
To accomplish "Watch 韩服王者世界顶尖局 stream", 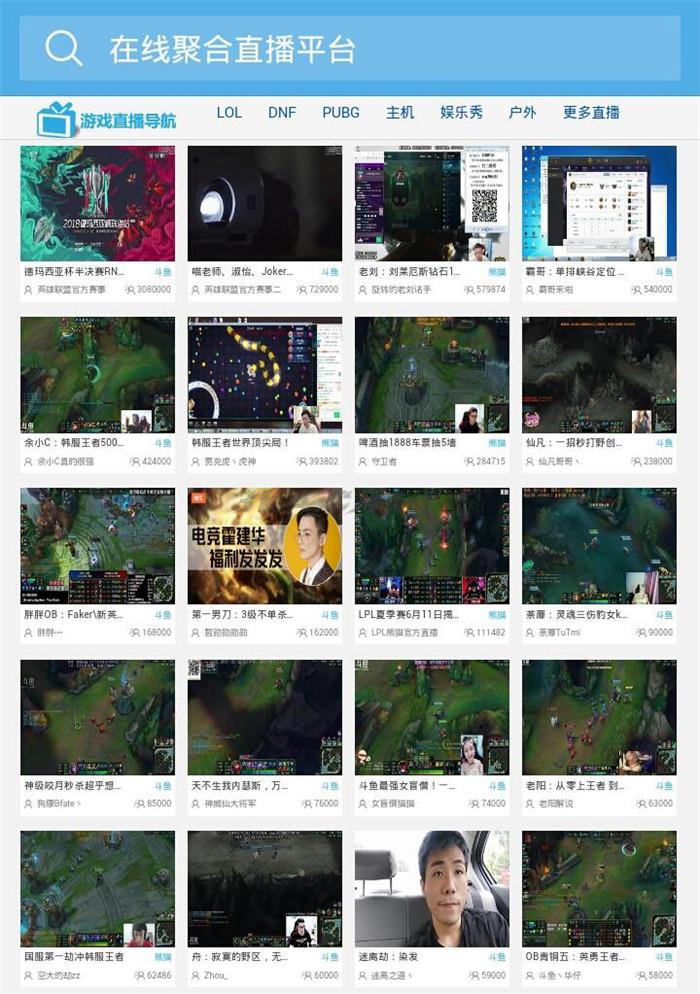I will pos(265,376).
